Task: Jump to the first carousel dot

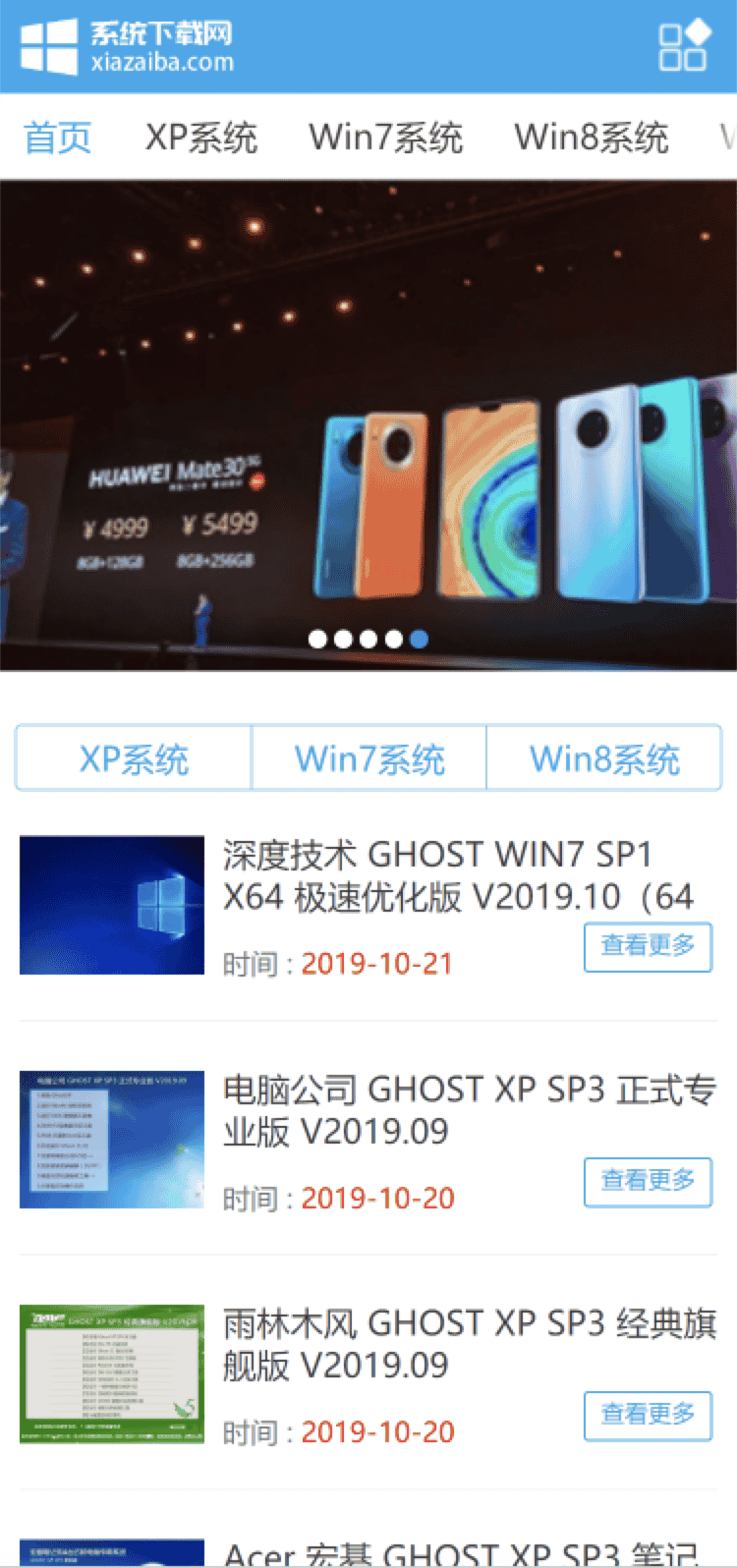Action: click(x=317, y=640)
